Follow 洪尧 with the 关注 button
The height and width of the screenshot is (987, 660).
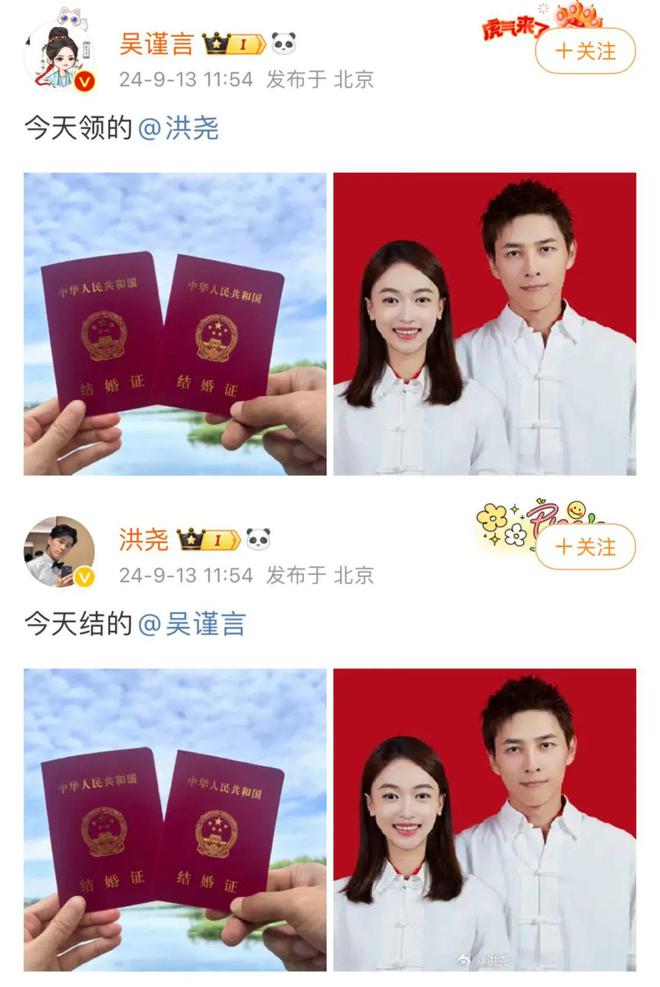[586, 546]
